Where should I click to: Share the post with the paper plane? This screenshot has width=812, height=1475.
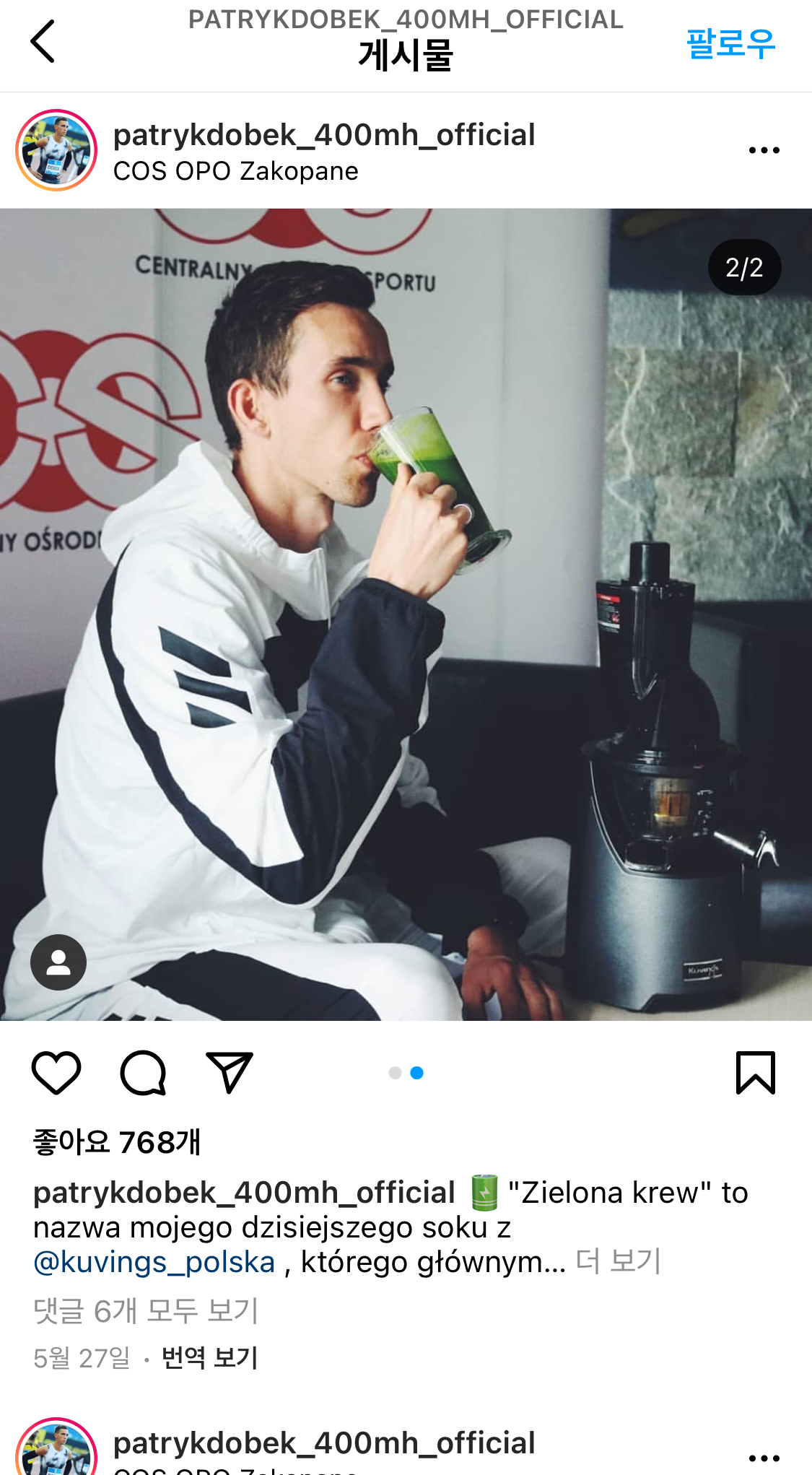[x=230, y=1073]
